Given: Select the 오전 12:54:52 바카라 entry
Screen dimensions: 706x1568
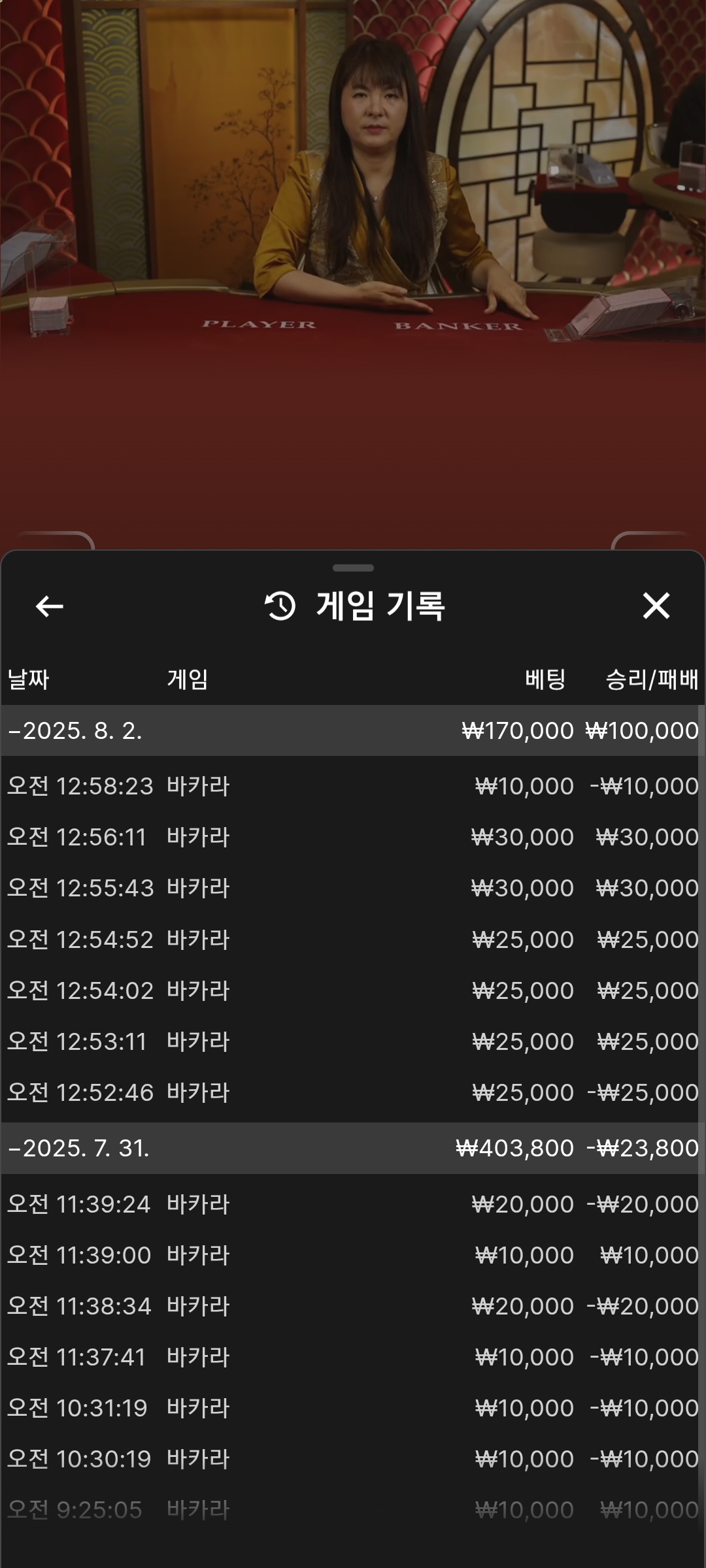Looking at the screenshot, I should [x=353, y=939].
